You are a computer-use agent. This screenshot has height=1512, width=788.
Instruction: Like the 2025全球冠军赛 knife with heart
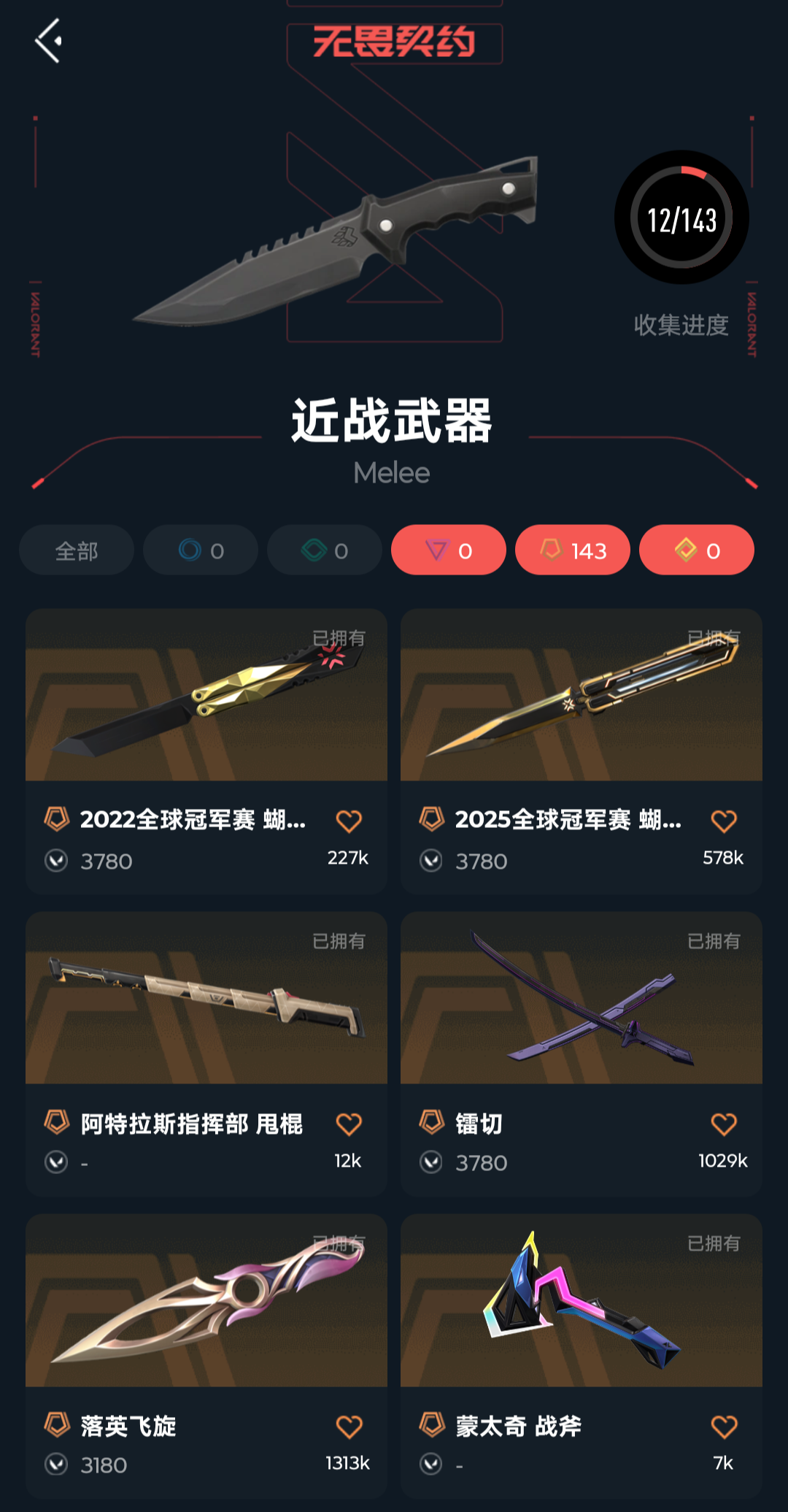724,821
